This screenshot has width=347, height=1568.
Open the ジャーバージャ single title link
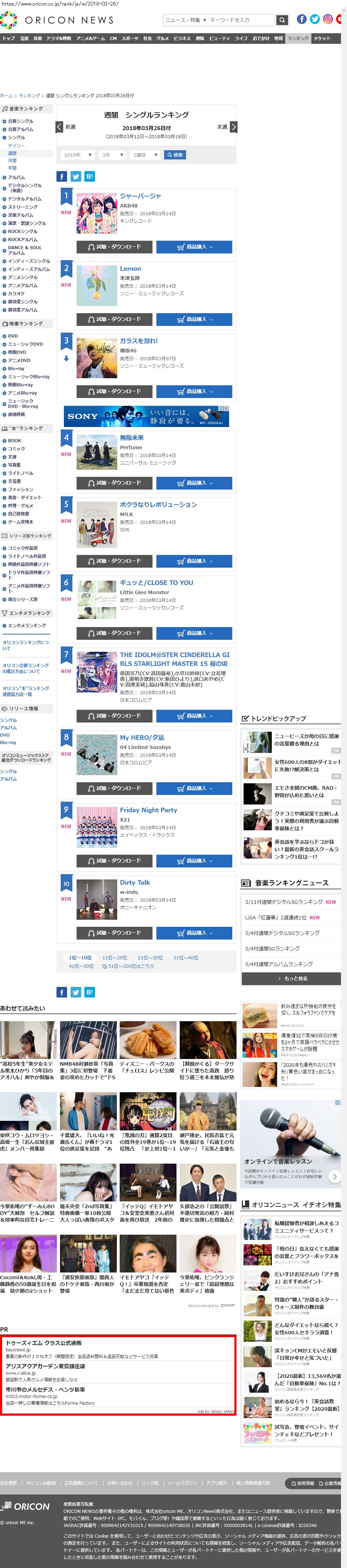(140, 196)
